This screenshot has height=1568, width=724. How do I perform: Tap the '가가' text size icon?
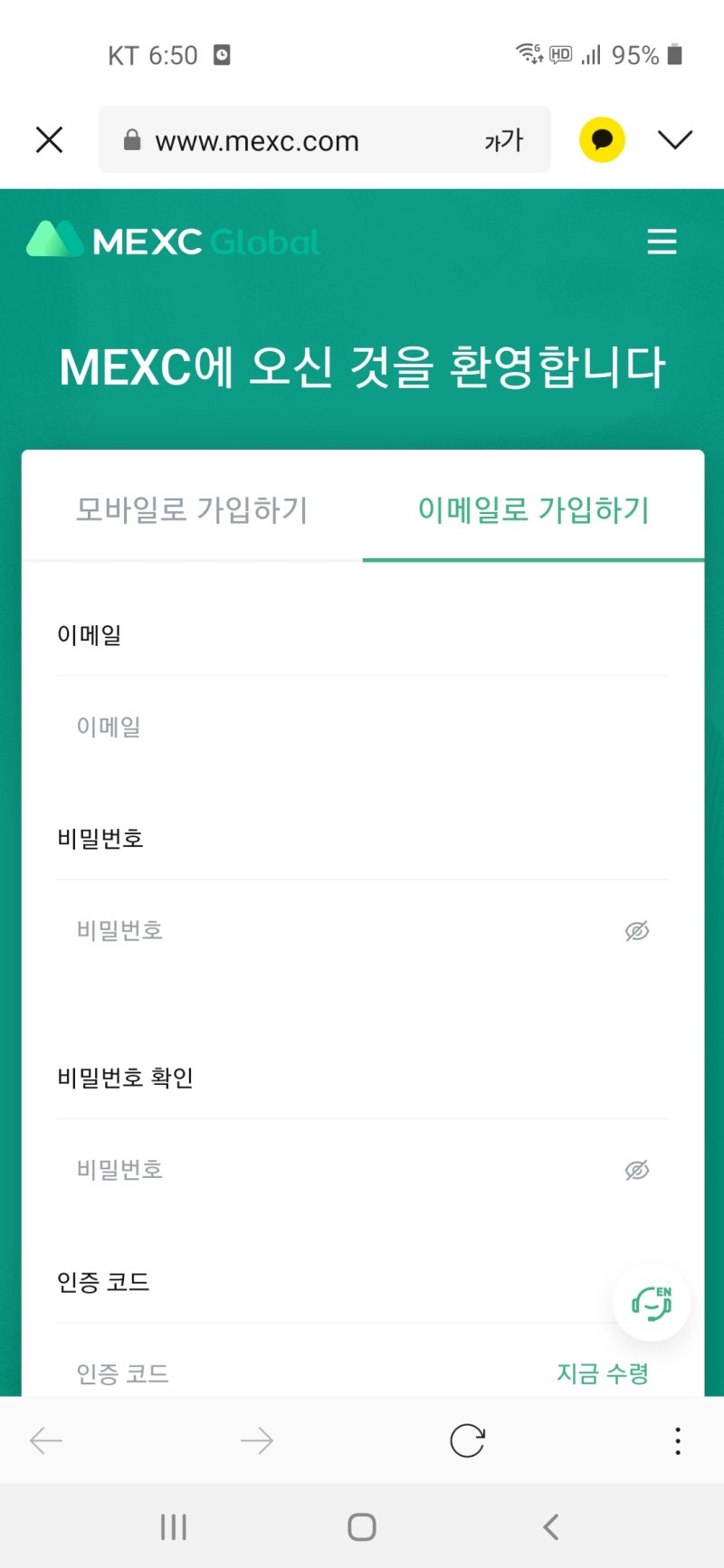point(503,139)
